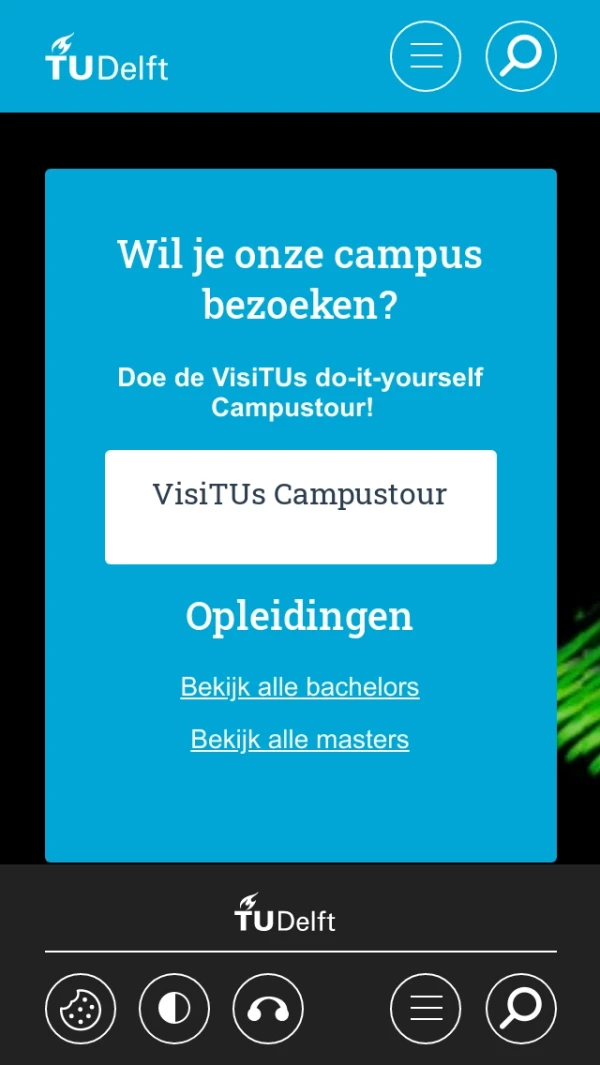Screen dimensions: 600x1065
Task: Open cookie settings in the footer
Action: (x=80, y=1009)
